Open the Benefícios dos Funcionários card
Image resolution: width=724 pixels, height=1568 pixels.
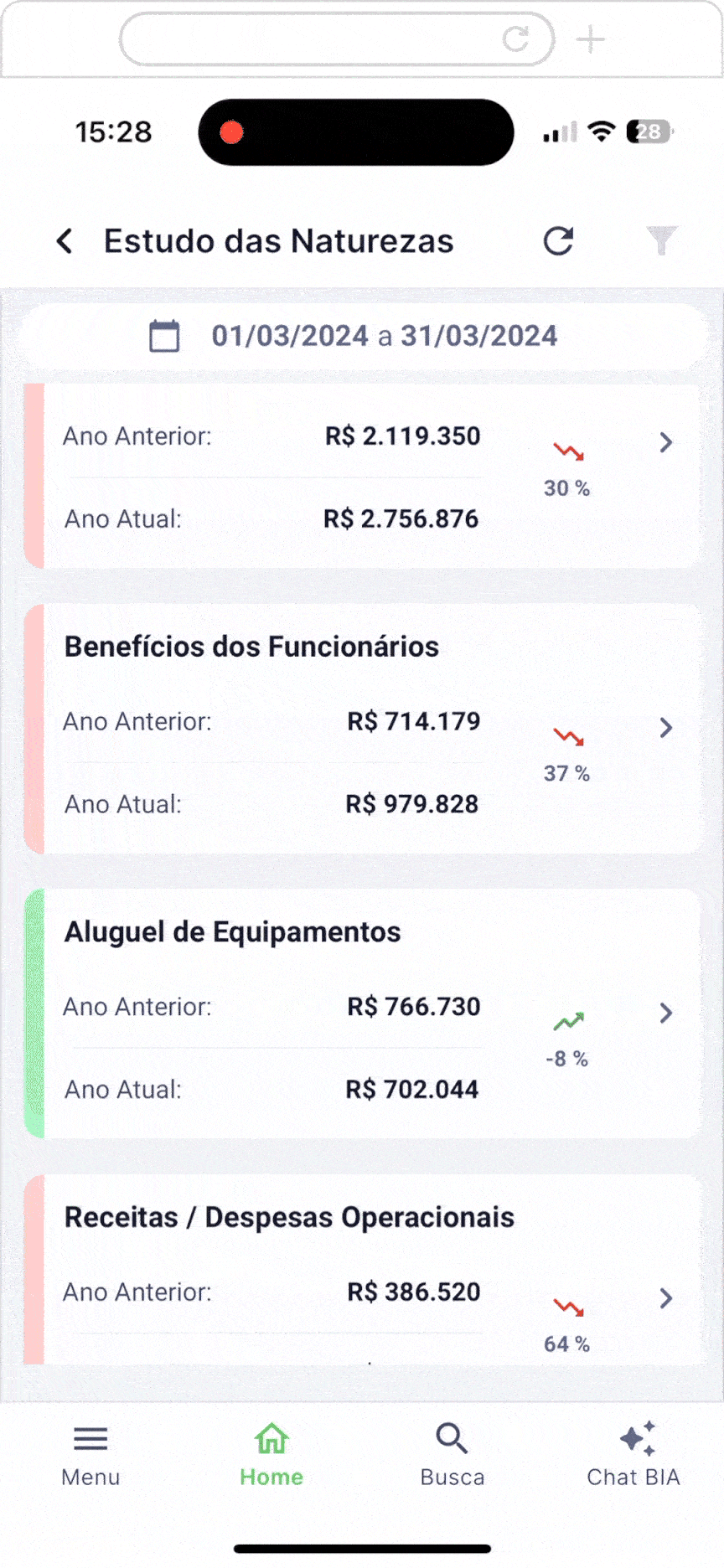tap(363, 729)
